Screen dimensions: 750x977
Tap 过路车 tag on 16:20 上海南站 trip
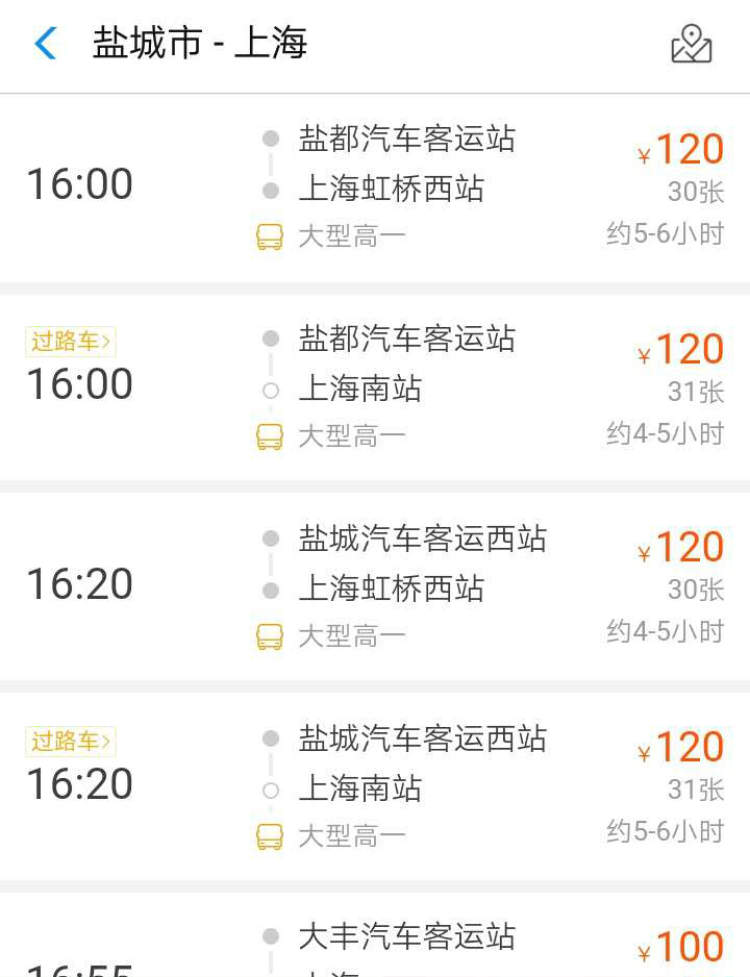[x=70, y=741]
